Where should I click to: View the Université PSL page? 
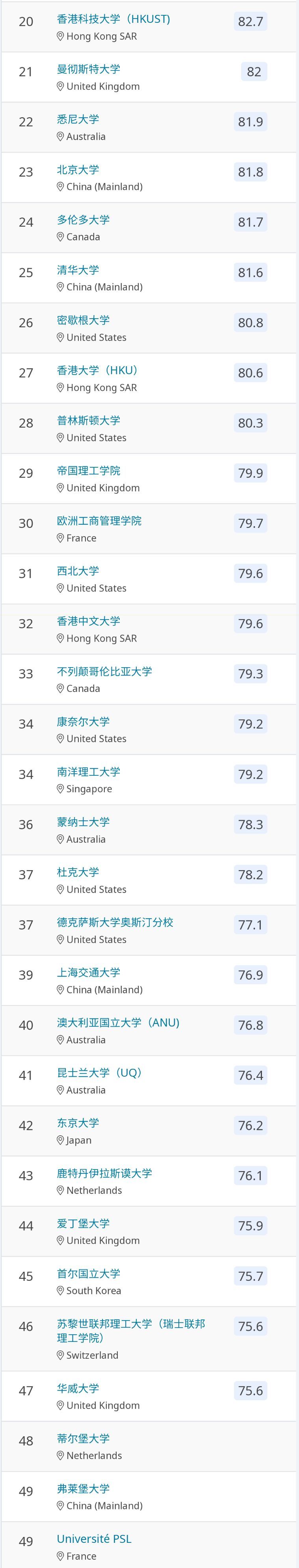click(x=94, y=1539)
